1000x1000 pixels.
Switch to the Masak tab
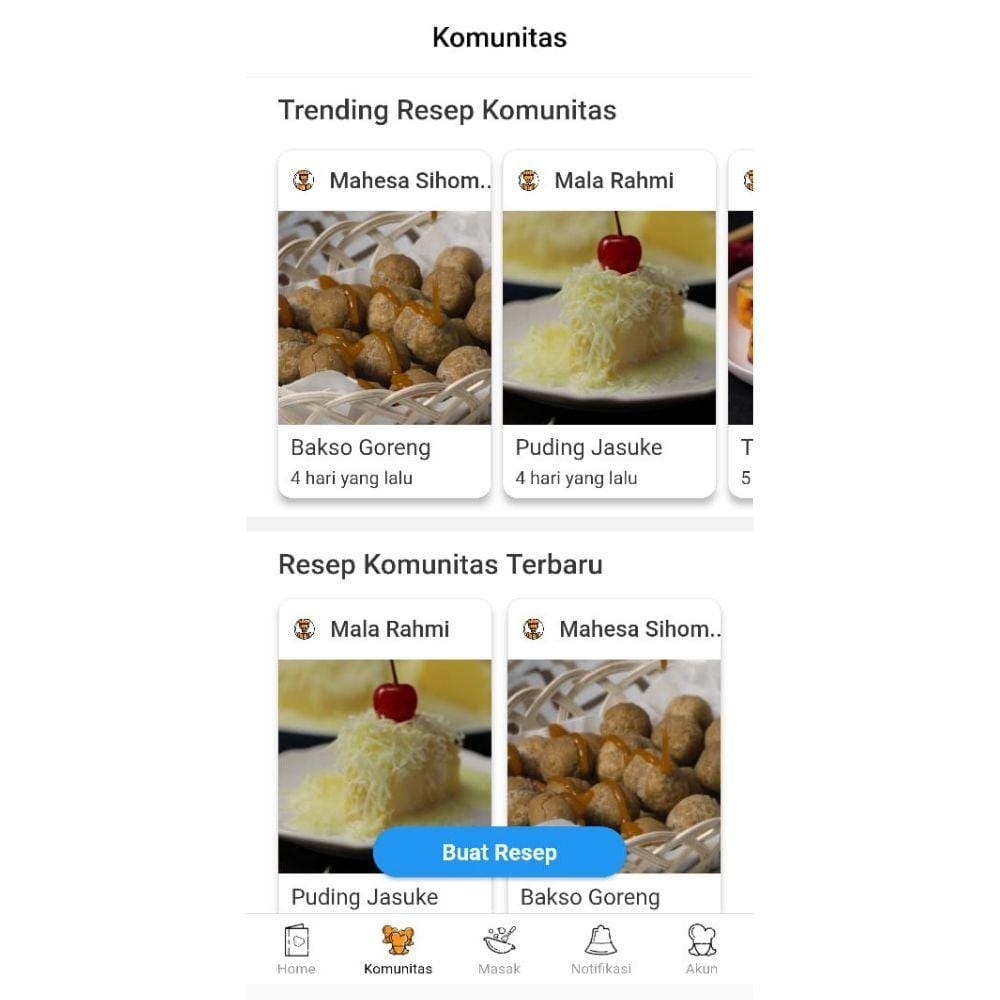click(500, 949)
